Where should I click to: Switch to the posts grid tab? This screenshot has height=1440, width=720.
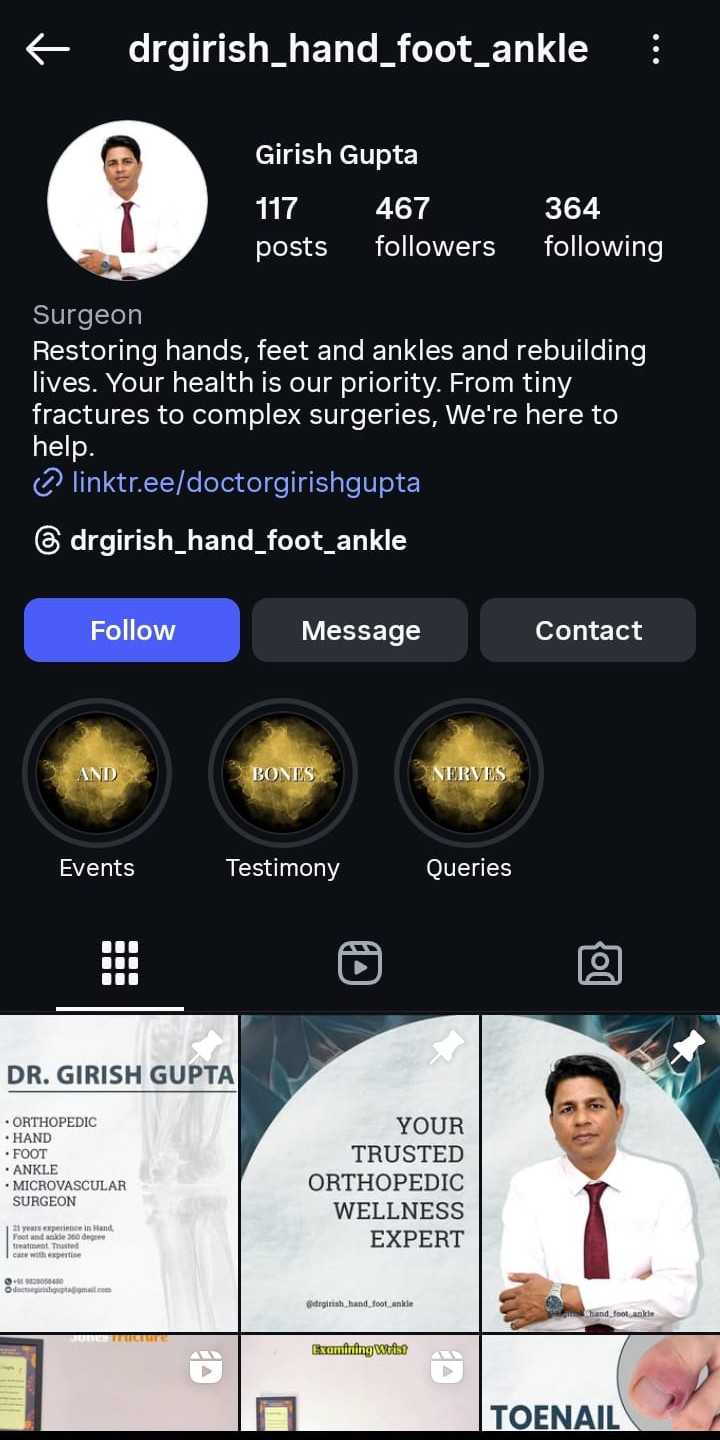click(x=120, y=963)
